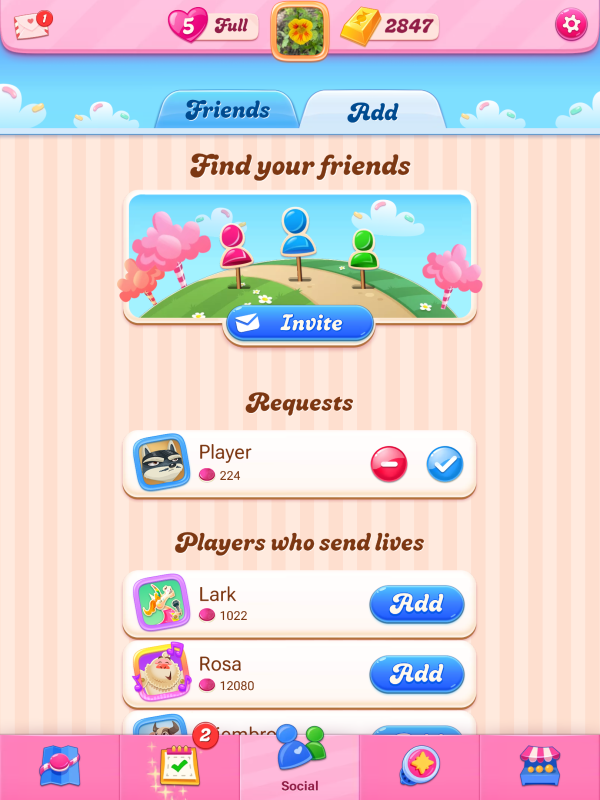This screenshot has width=600, height=800.
Task: Open the mail inbox envelope
Action: tap(33, 25)
